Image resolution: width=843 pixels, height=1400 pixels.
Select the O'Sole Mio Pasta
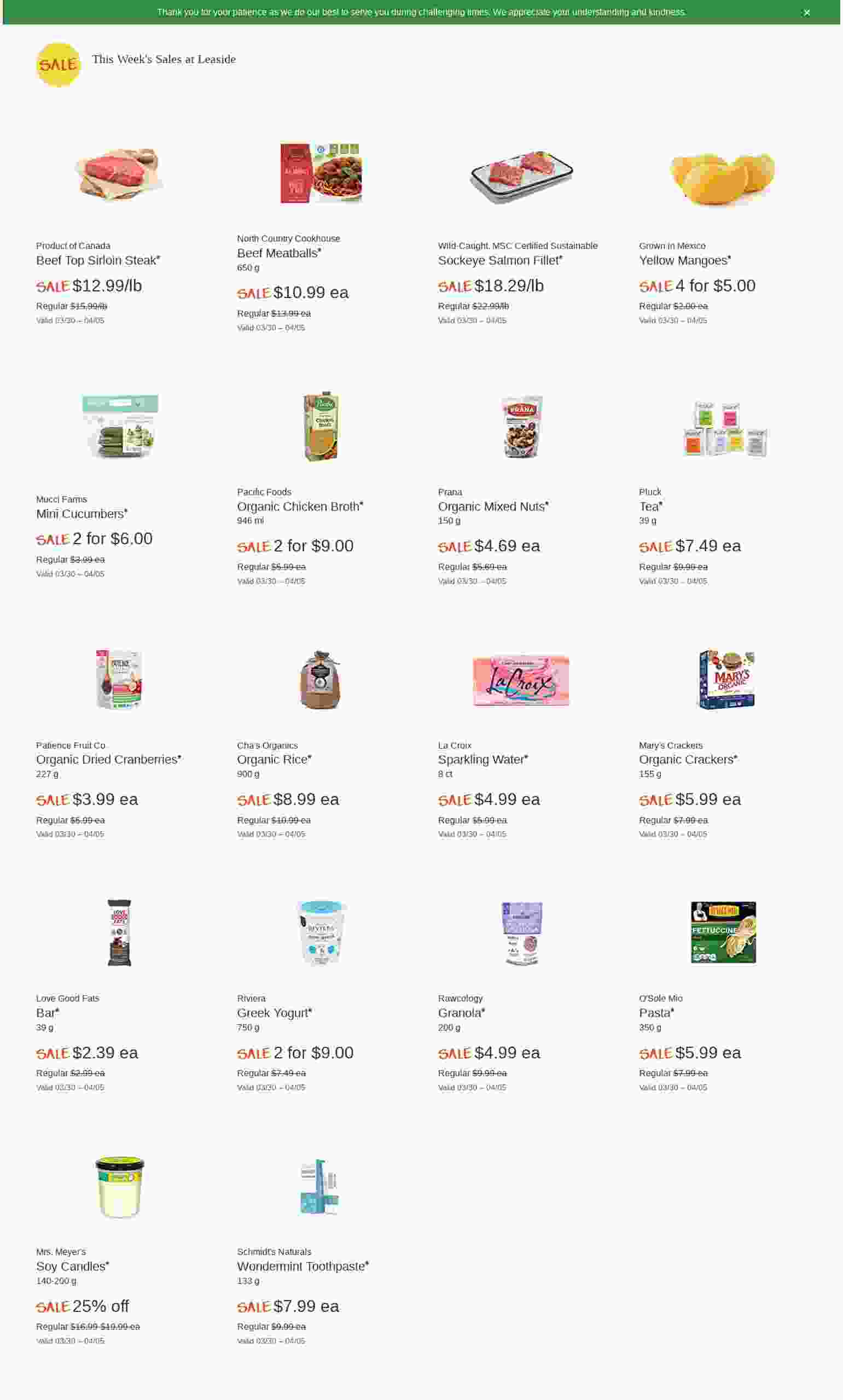click(x=655, y=1013)
